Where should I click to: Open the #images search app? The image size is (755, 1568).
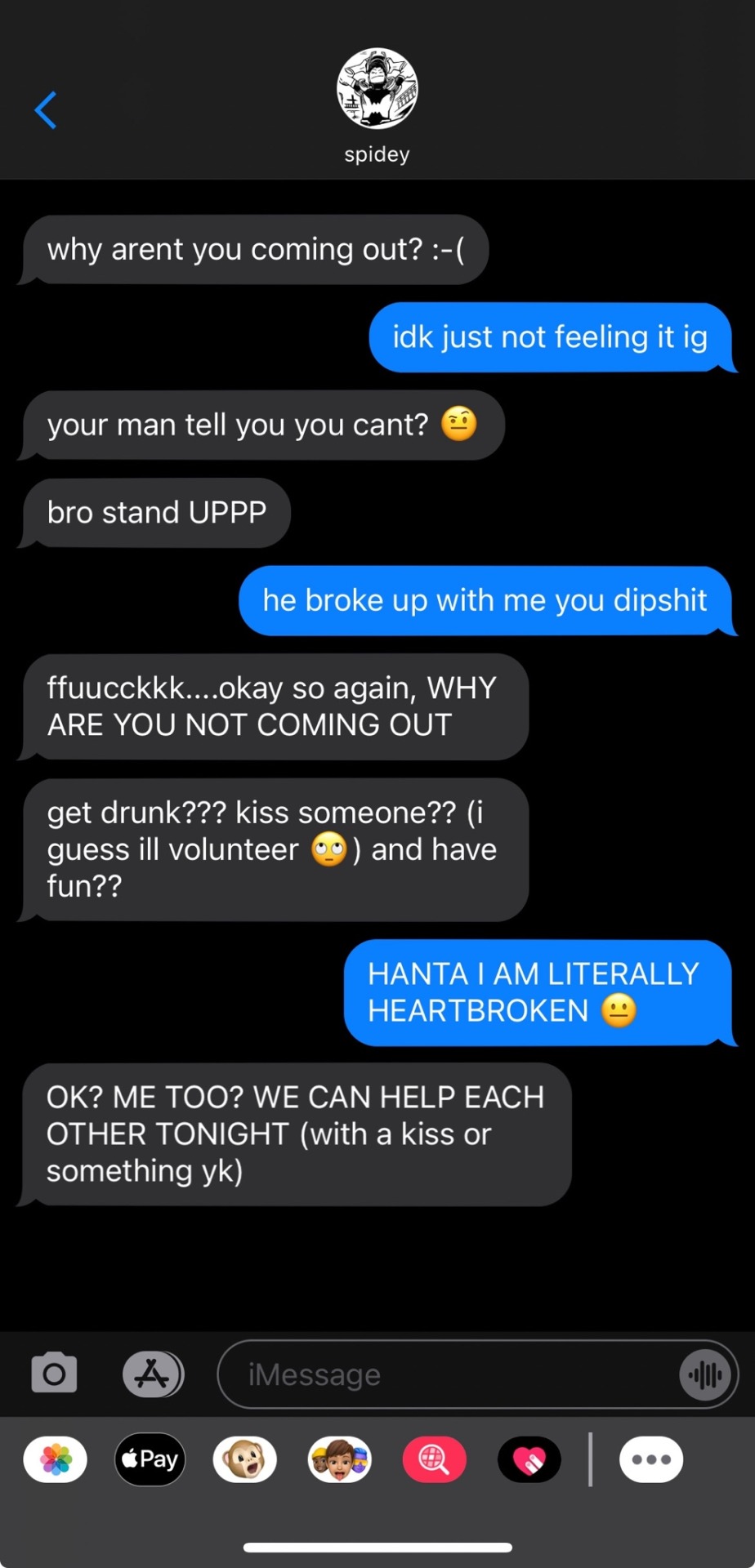coord(435,1459)
